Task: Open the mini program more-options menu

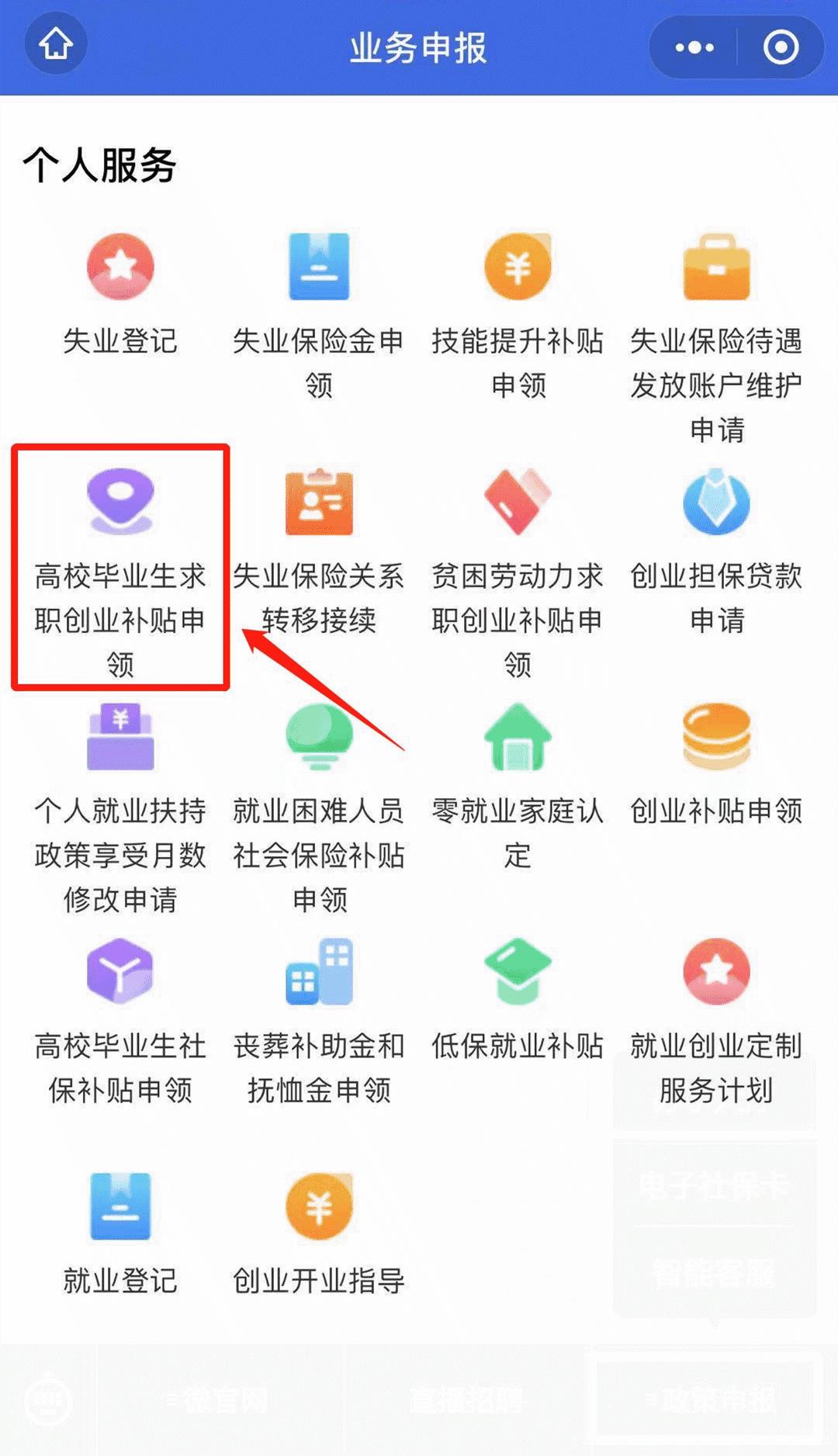Action: pyautogui.click(x=694, y=47)
